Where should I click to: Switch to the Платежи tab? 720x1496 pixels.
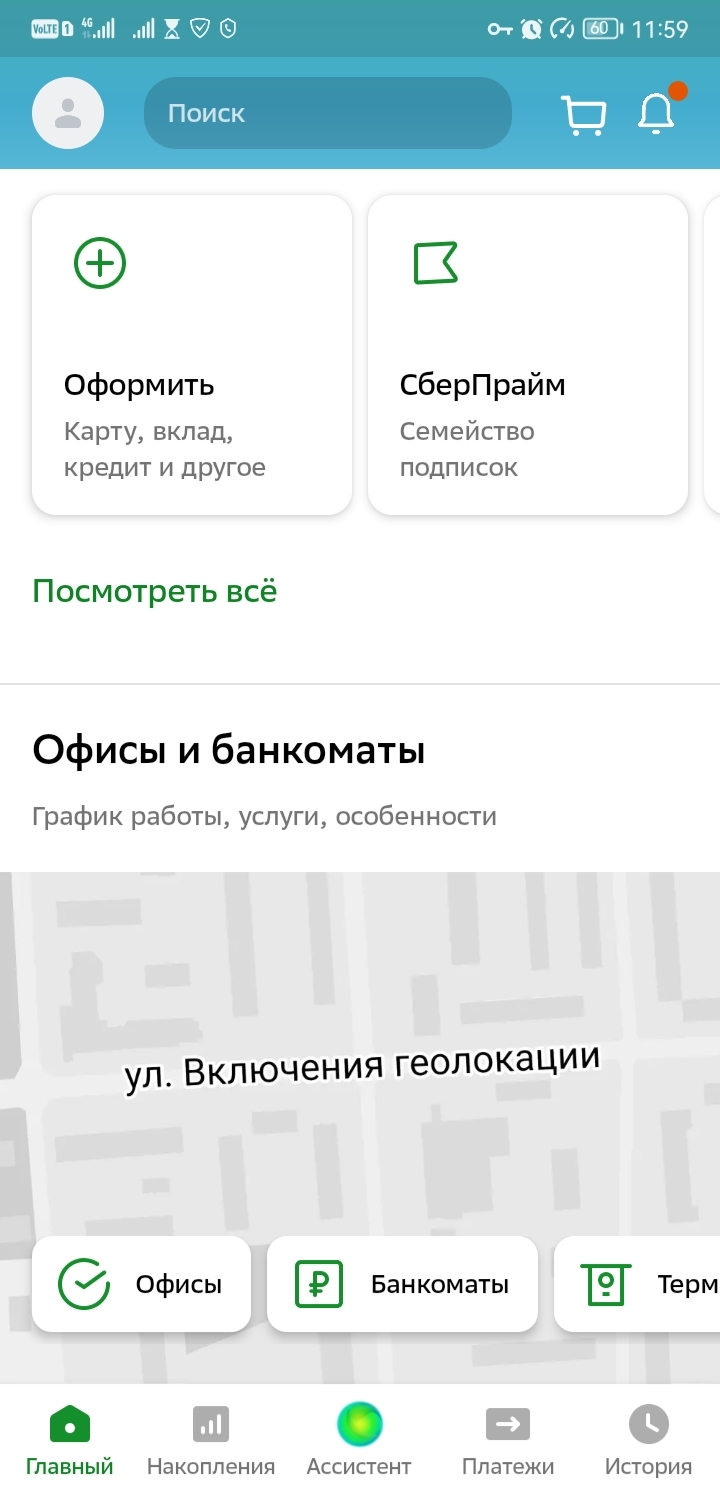pos(507,1440)
